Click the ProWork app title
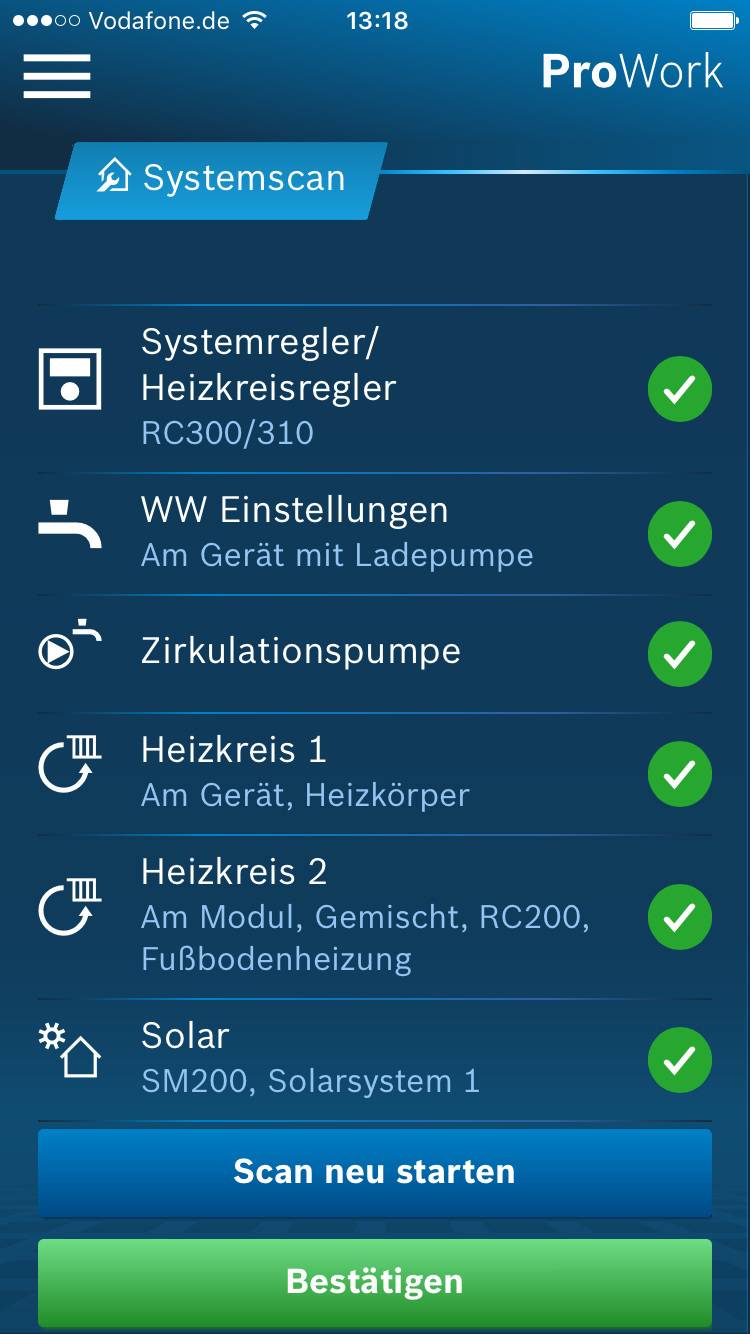750x1334 pixels. (634, 71)
